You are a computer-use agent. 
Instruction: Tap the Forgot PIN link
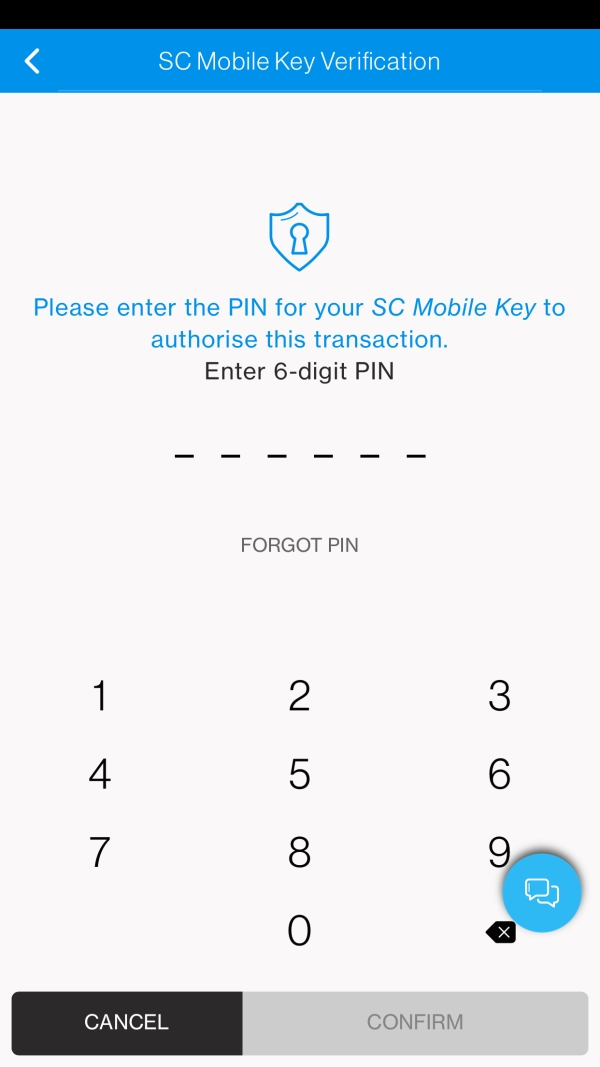pyautogui.click(x=299, y=545)
